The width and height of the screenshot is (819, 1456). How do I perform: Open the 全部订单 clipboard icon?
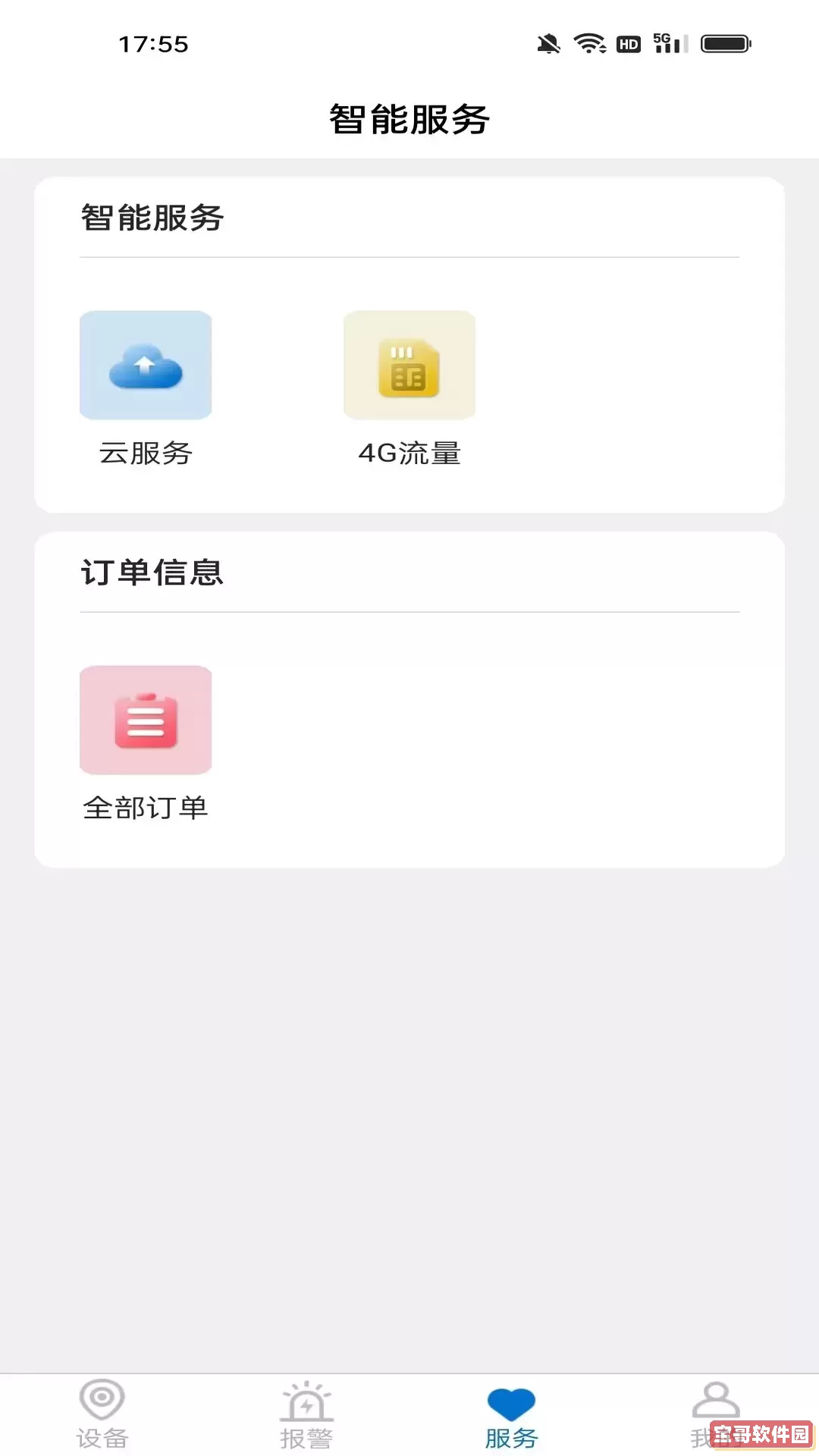146,720
